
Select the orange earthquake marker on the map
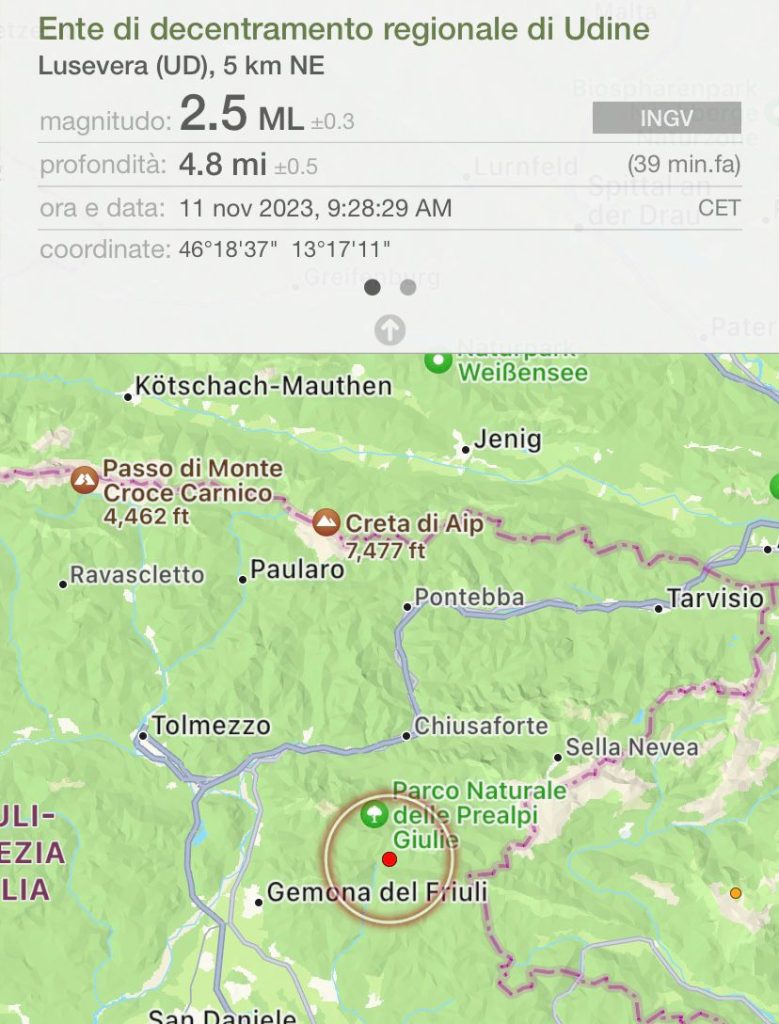pos(736,893)
